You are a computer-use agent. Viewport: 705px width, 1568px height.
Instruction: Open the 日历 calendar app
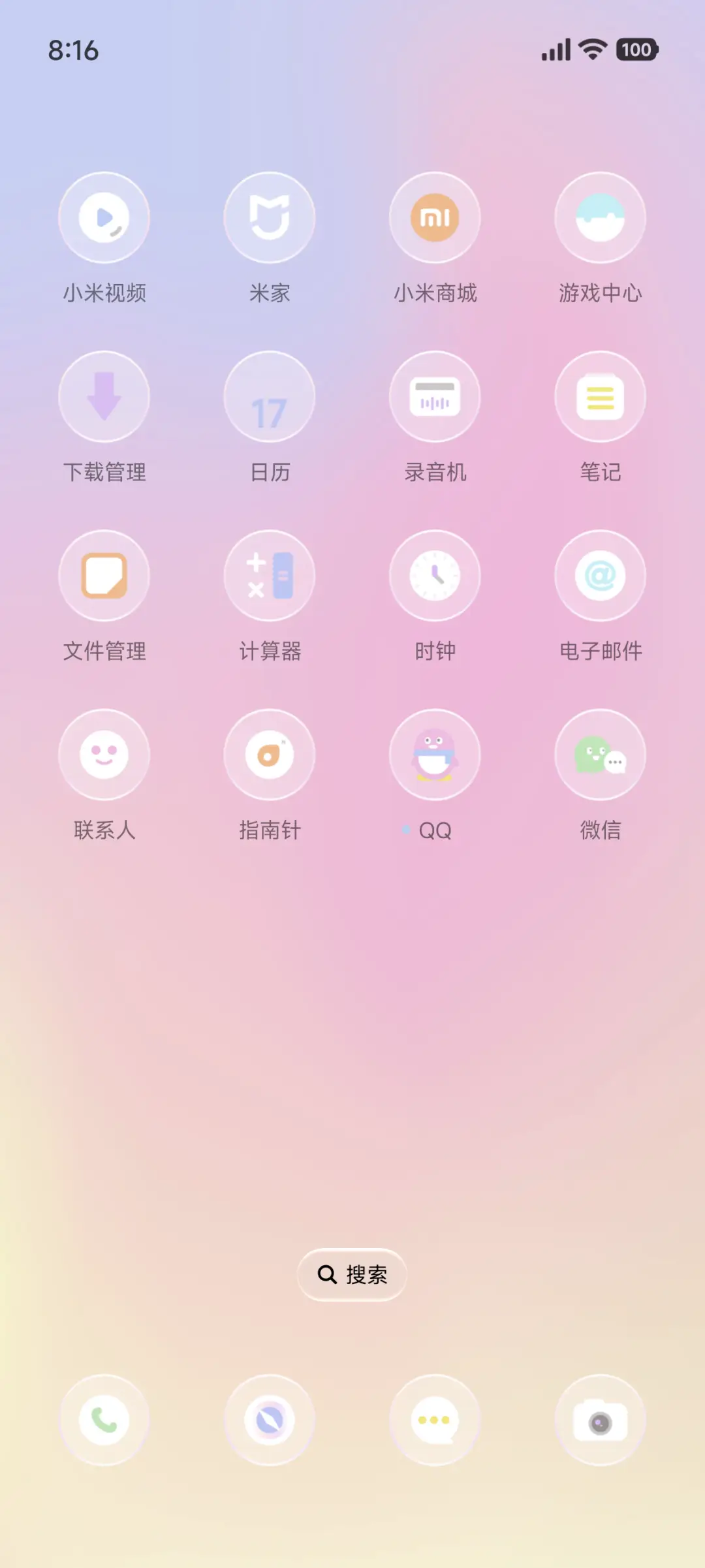tap(270, 397)
